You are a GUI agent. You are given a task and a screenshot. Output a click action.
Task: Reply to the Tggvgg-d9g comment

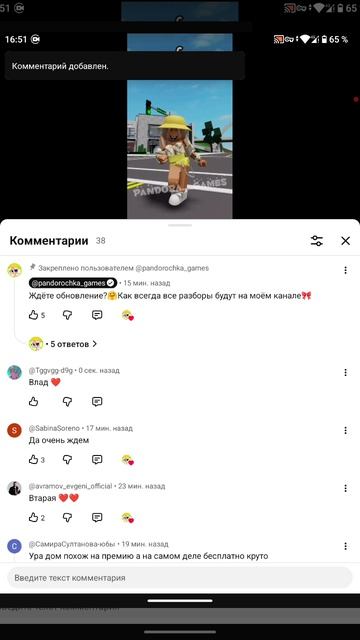point(97,402)
